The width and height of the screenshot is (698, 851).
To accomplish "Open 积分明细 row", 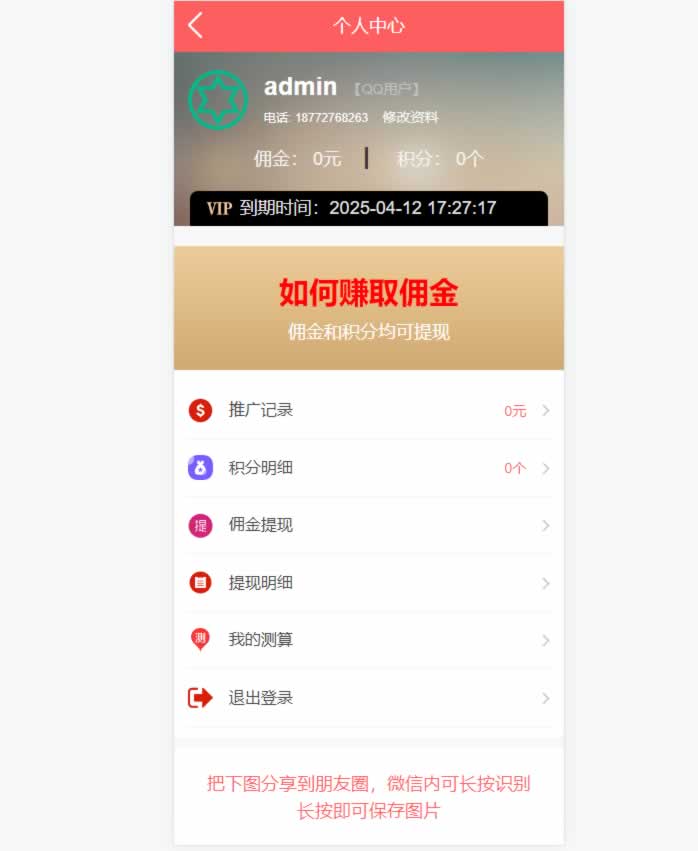I will click(x=368, y=468).
